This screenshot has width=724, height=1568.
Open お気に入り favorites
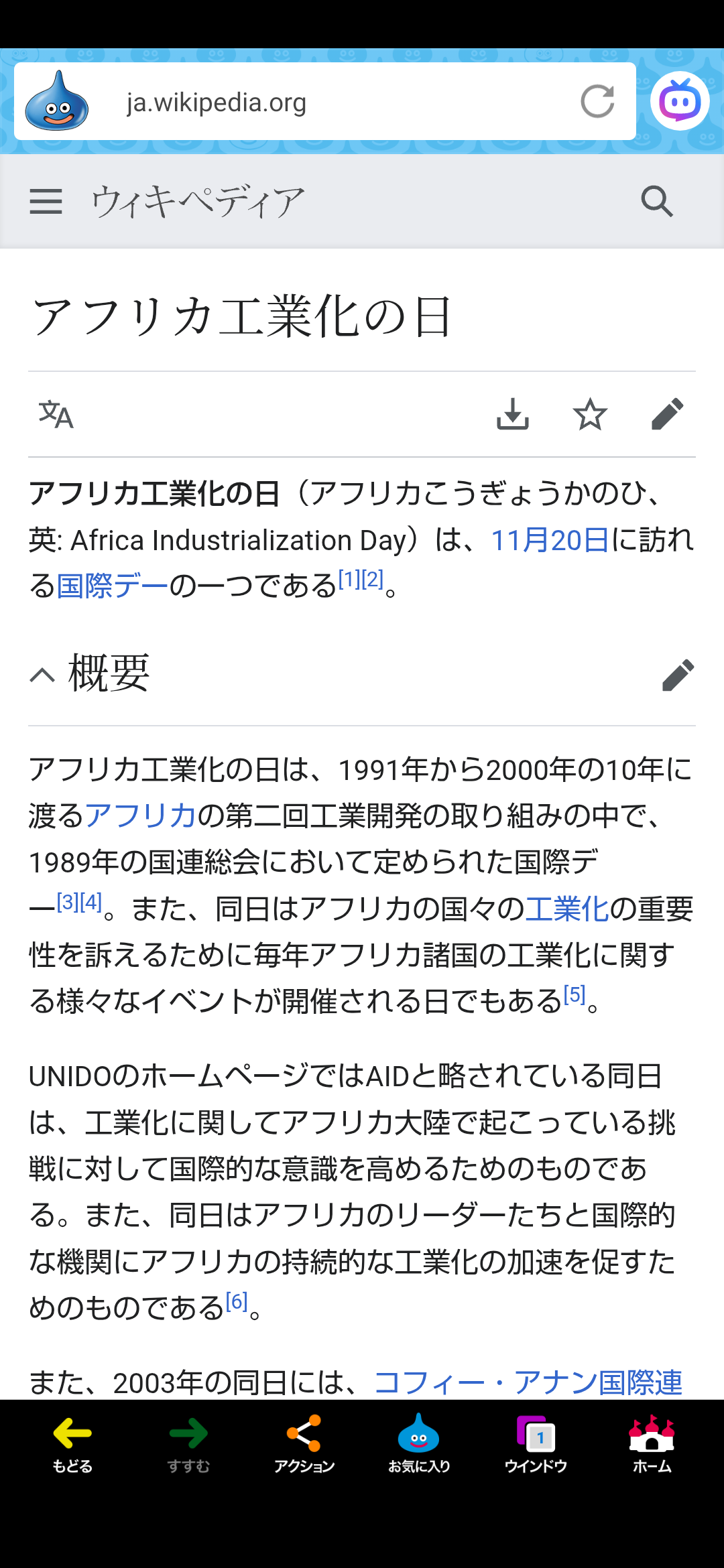tap(419, 1445)
